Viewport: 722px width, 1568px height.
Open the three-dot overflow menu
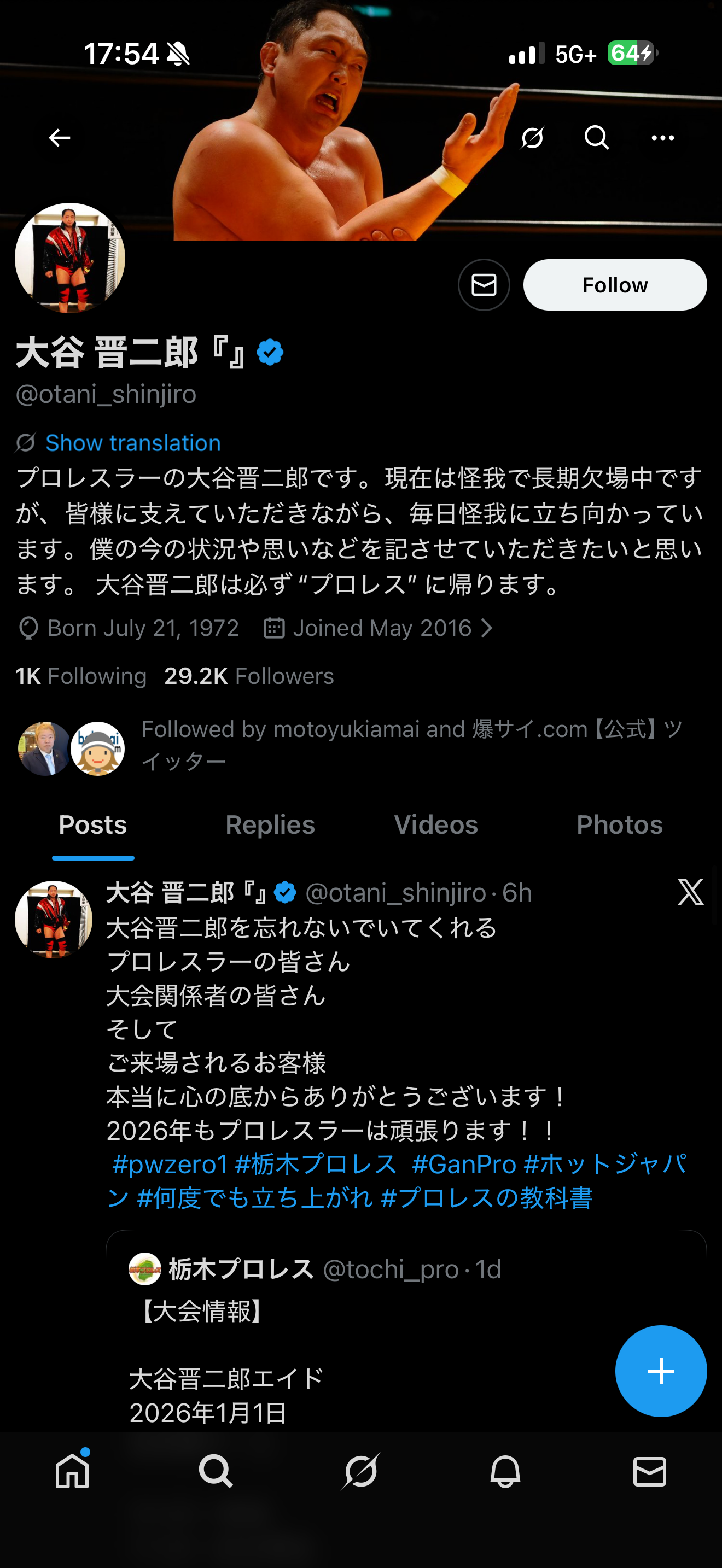[x=662, y=138]
